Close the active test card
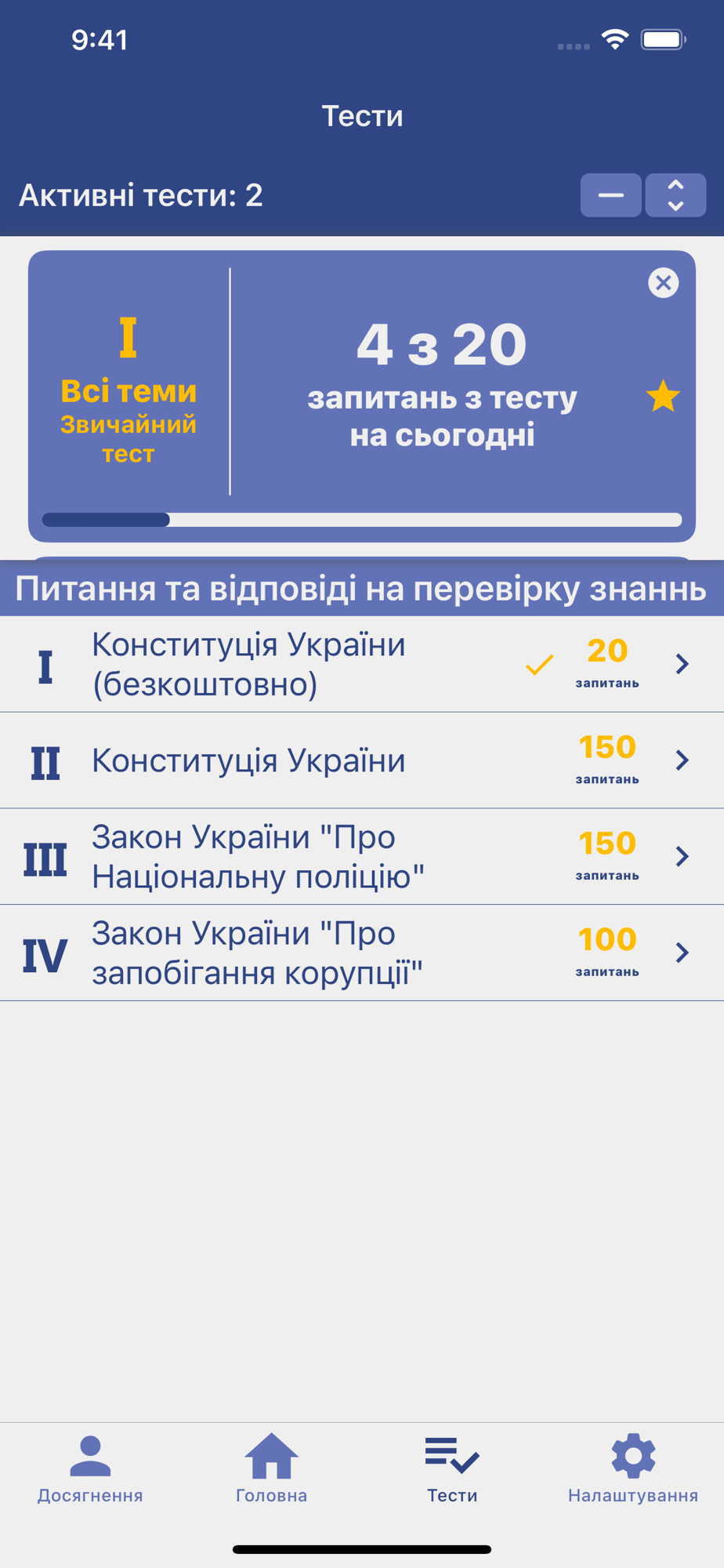 coord(663,283)
